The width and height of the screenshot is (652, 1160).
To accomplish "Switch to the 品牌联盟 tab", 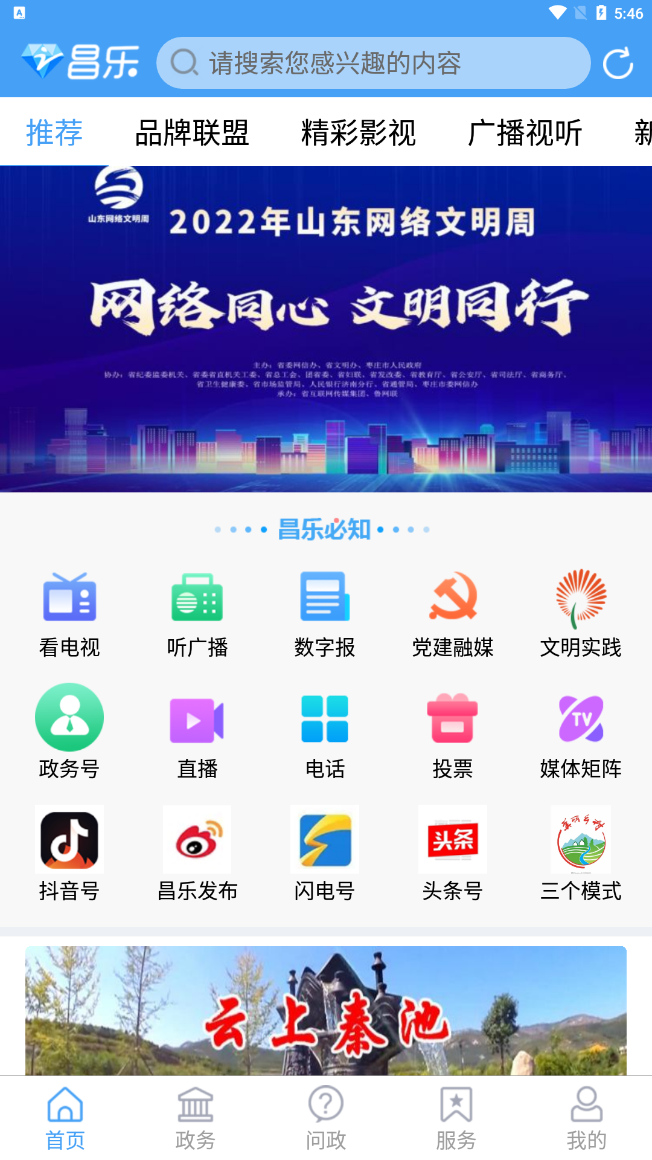I will [x=192, y=132].
